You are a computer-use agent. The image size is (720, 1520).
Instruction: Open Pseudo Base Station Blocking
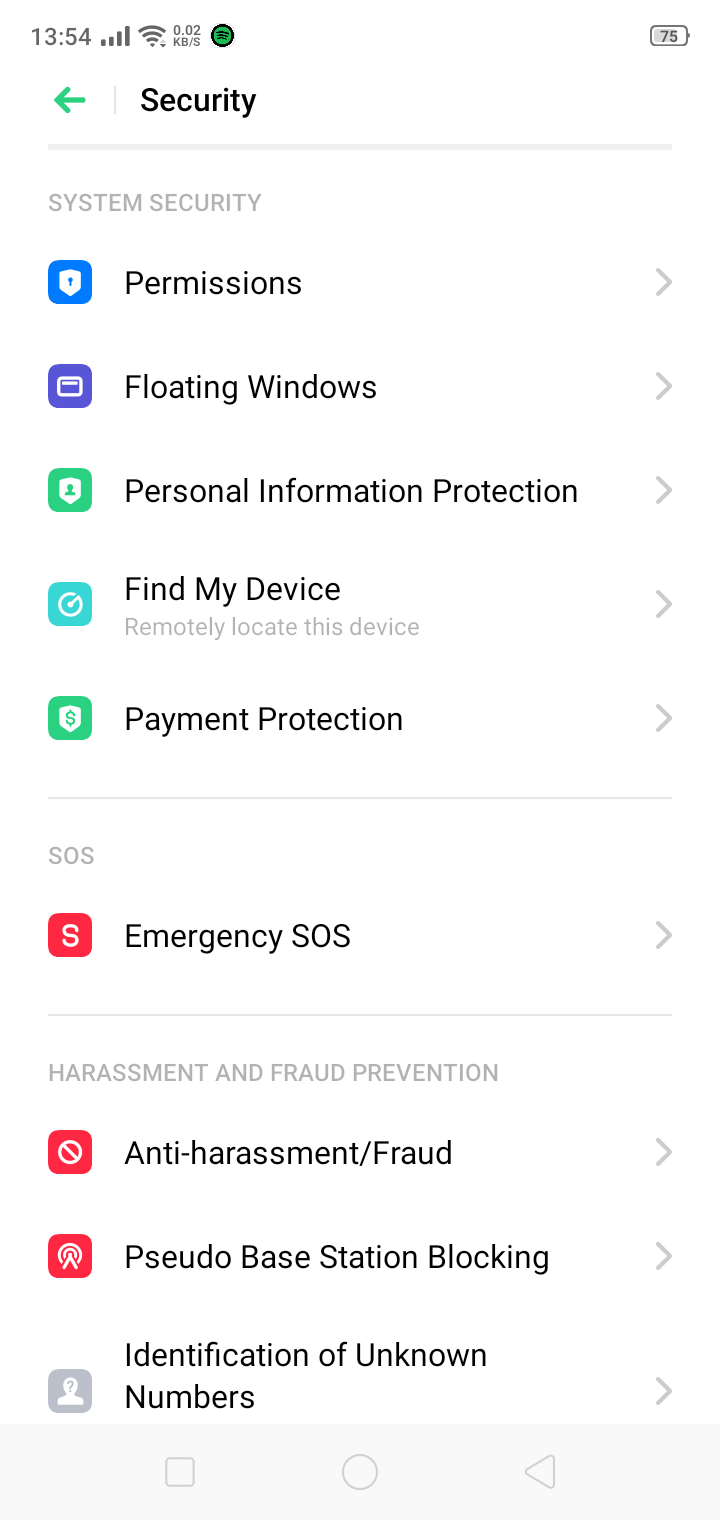[x=360, y=1257]
